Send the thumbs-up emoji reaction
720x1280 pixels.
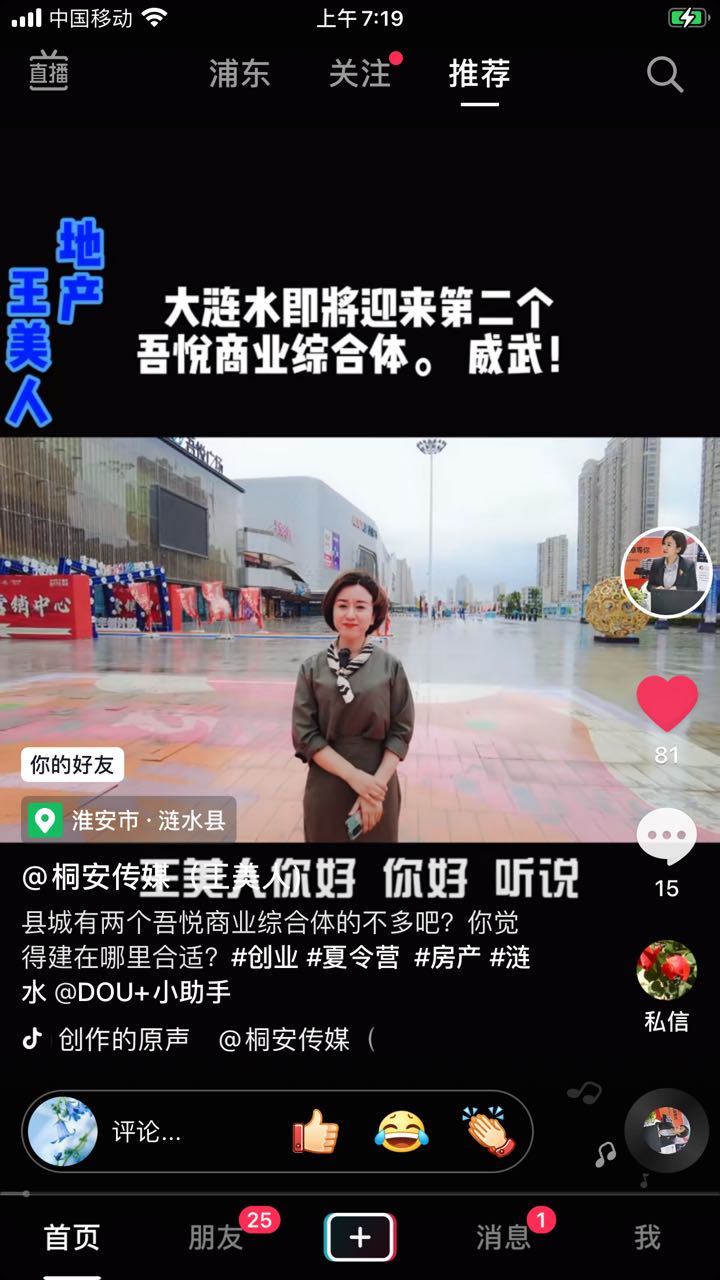[316, 1132]
